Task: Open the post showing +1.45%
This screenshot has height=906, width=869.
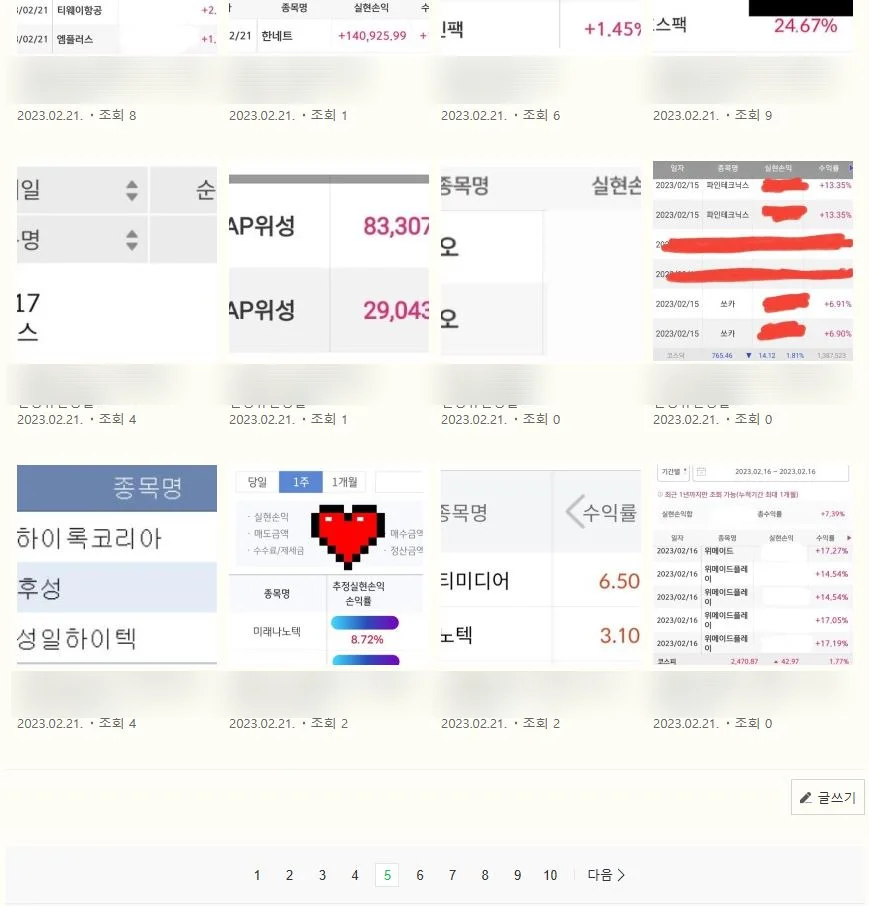Action: [540, 26]
